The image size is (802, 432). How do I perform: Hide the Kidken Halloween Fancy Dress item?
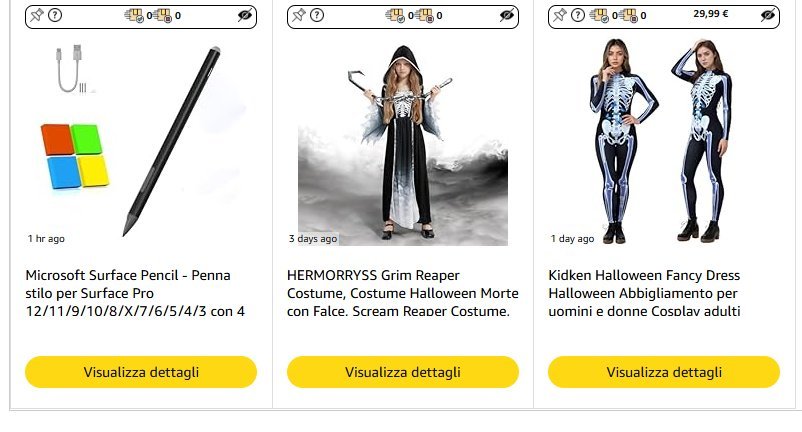pyautogui.click(x=768, y=15)
